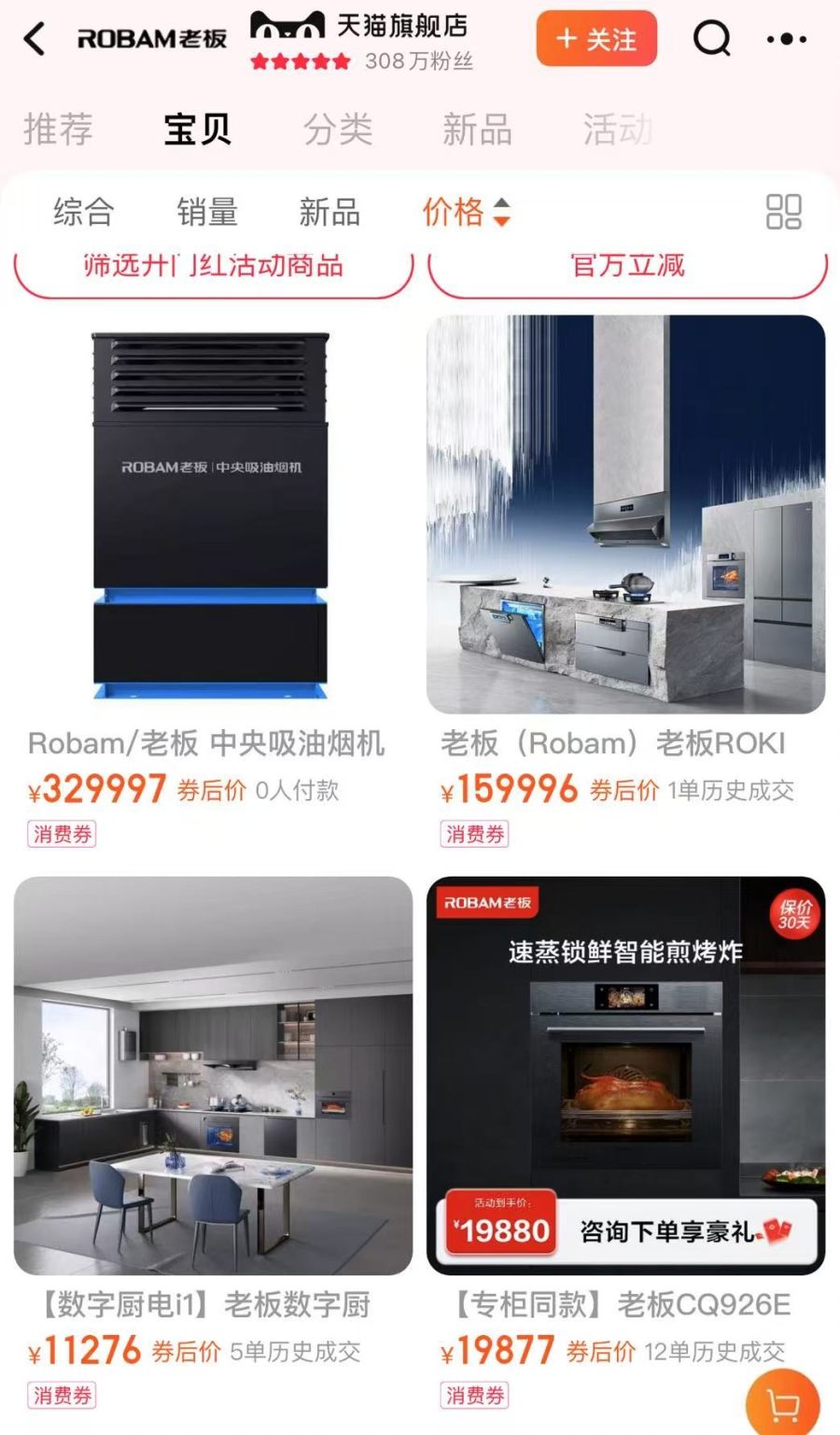Open the 老板ROKI product card
The height and width of the screenshot is (1435, 840).
pyautogui.click(x=625, y=515)
